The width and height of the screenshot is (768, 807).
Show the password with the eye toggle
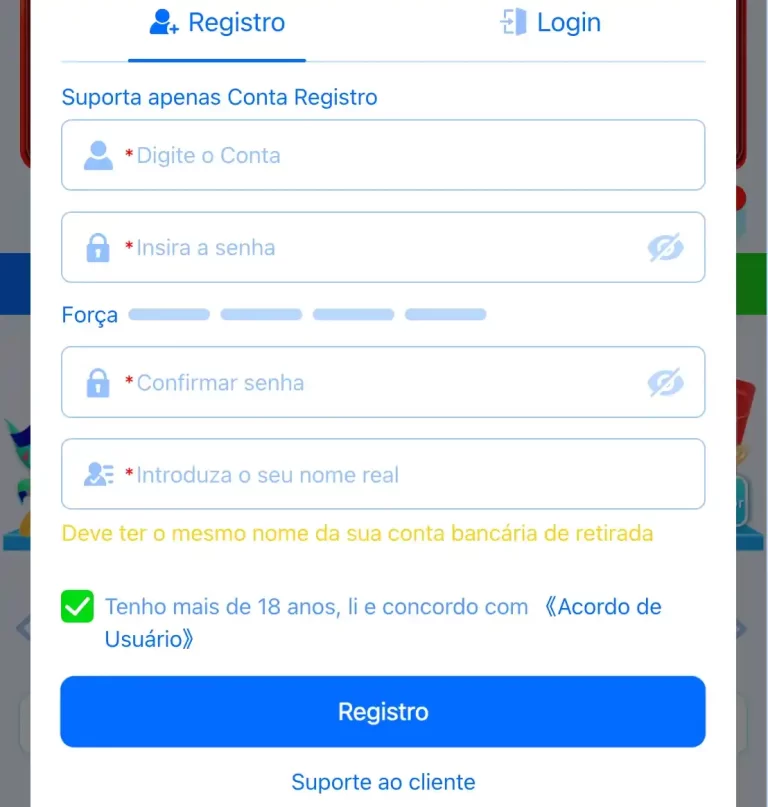pyautogui.click(x=666, y=247)
